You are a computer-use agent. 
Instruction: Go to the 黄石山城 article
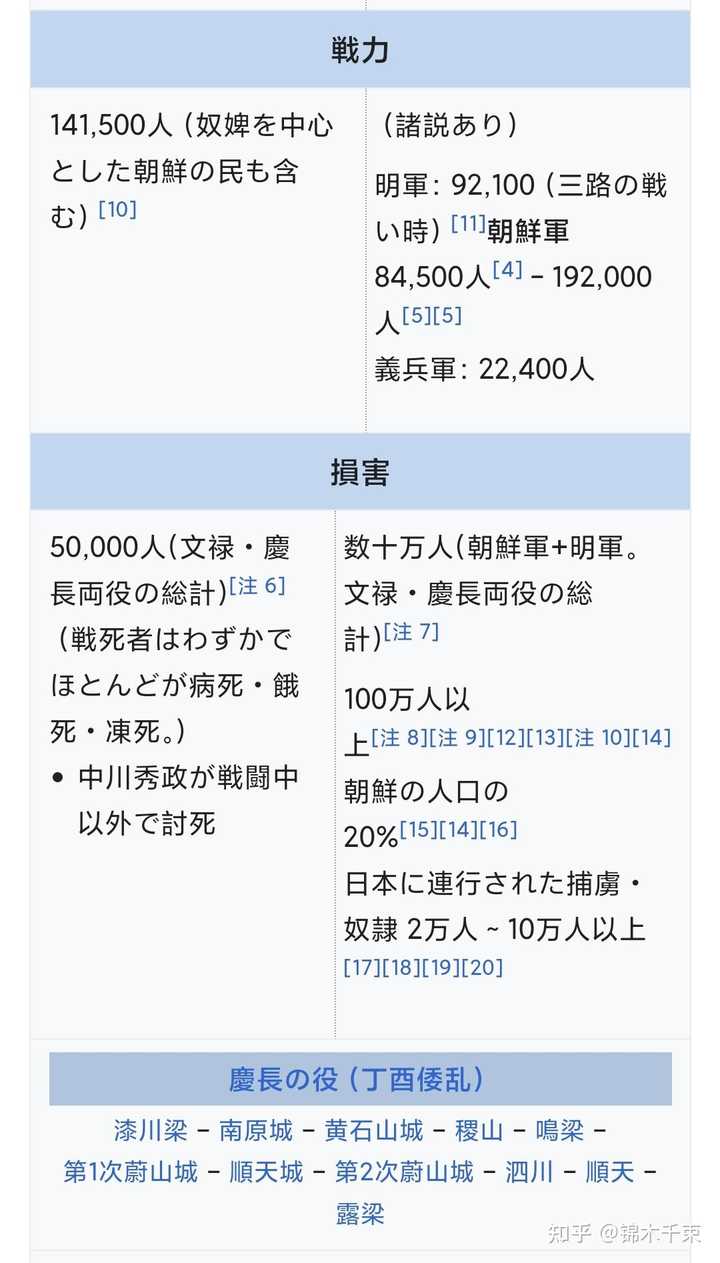pos(374,1131)
